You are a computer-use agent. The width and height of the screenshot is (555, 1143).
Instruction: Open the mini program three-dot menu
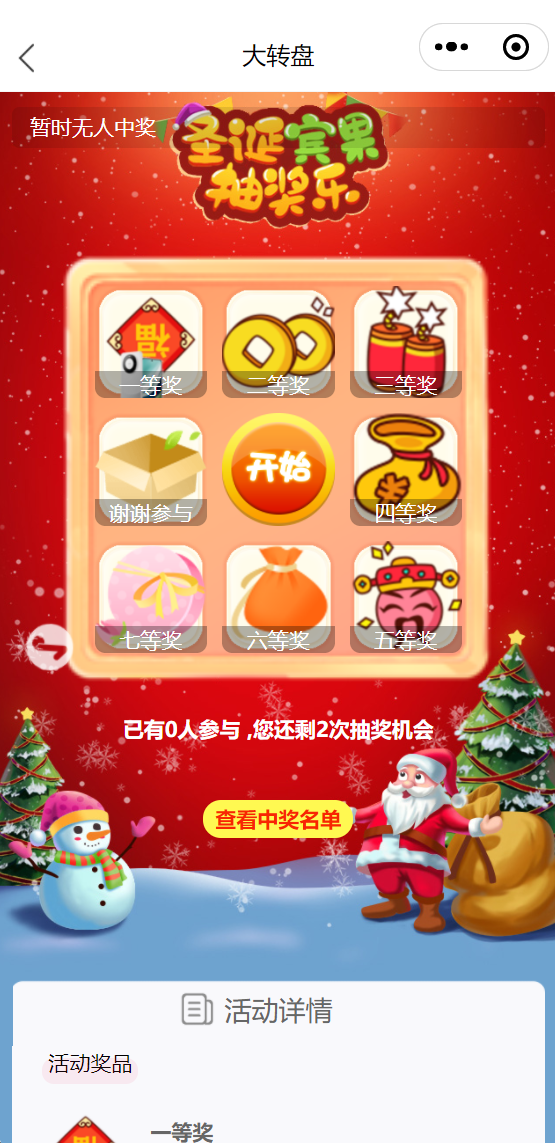(x=451, y=47)
